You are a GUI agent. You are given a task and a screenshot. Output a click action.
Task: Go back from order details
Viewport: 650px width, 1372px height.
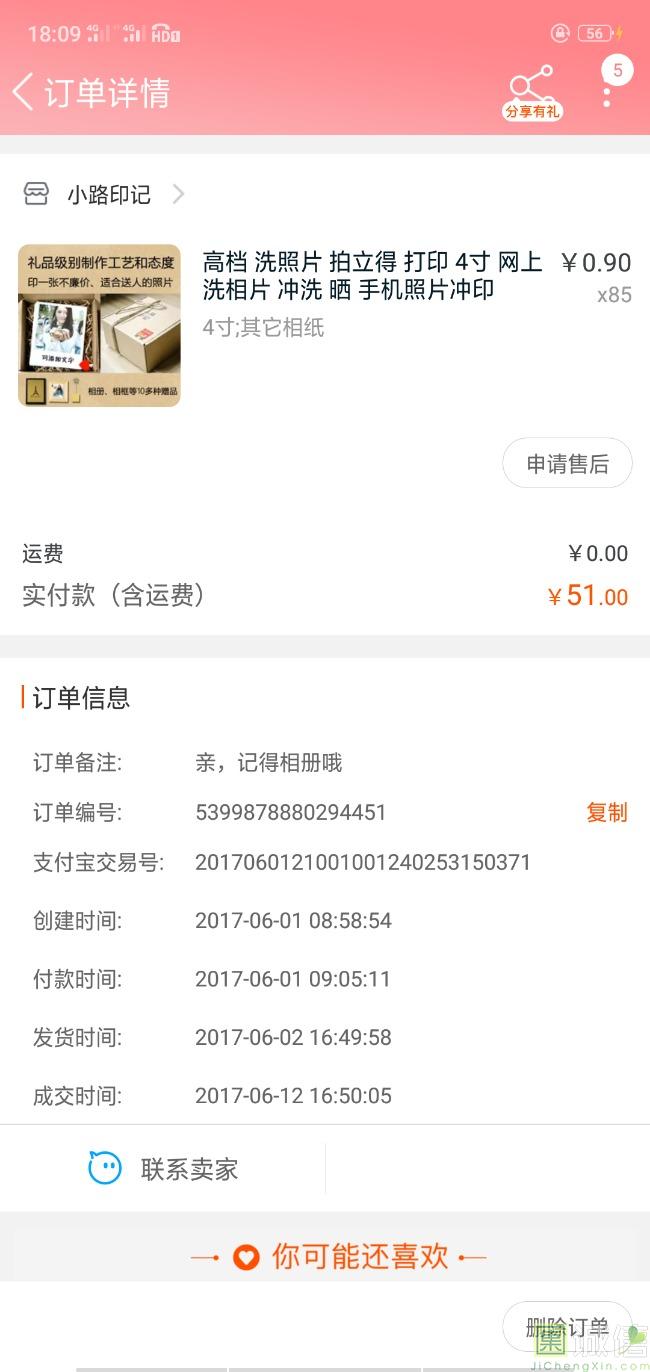point(24,92)
